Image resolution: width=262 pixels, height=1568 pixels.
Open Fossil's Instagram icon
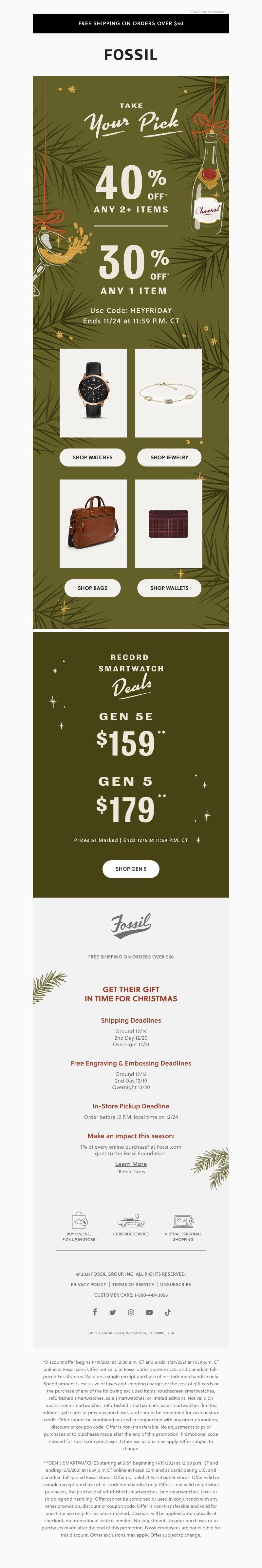131,1312
